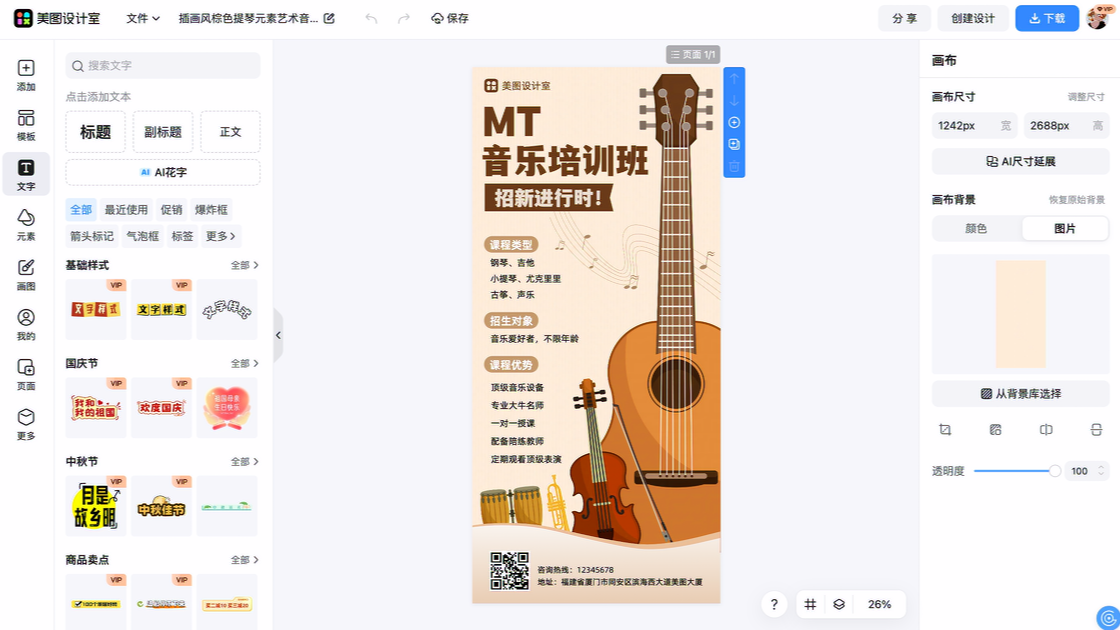Open the 添加 panel in sidebar
Screen dimensions: 1120x630
pyautogui.click(x=26, y=75)
